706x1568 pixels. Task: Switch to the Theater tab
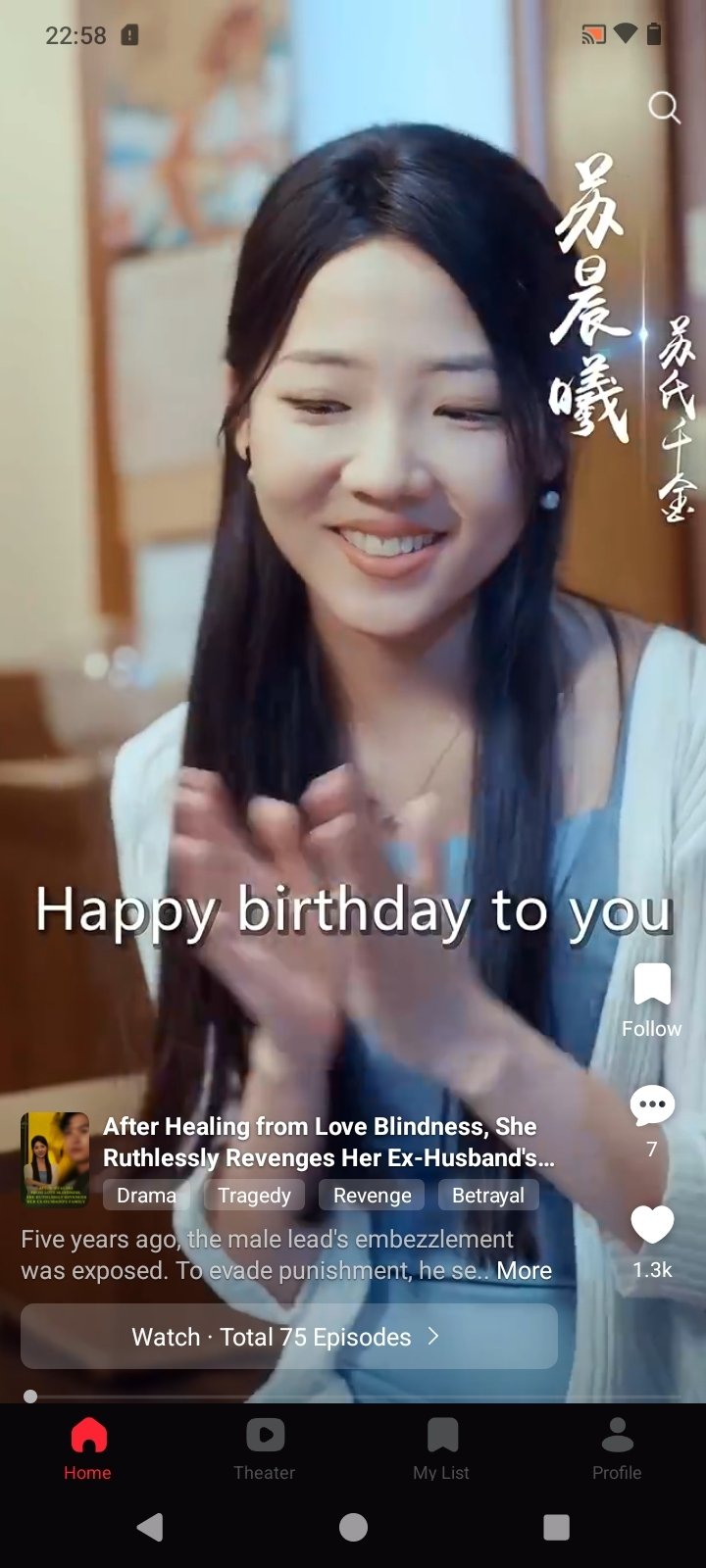[265, 1448]
